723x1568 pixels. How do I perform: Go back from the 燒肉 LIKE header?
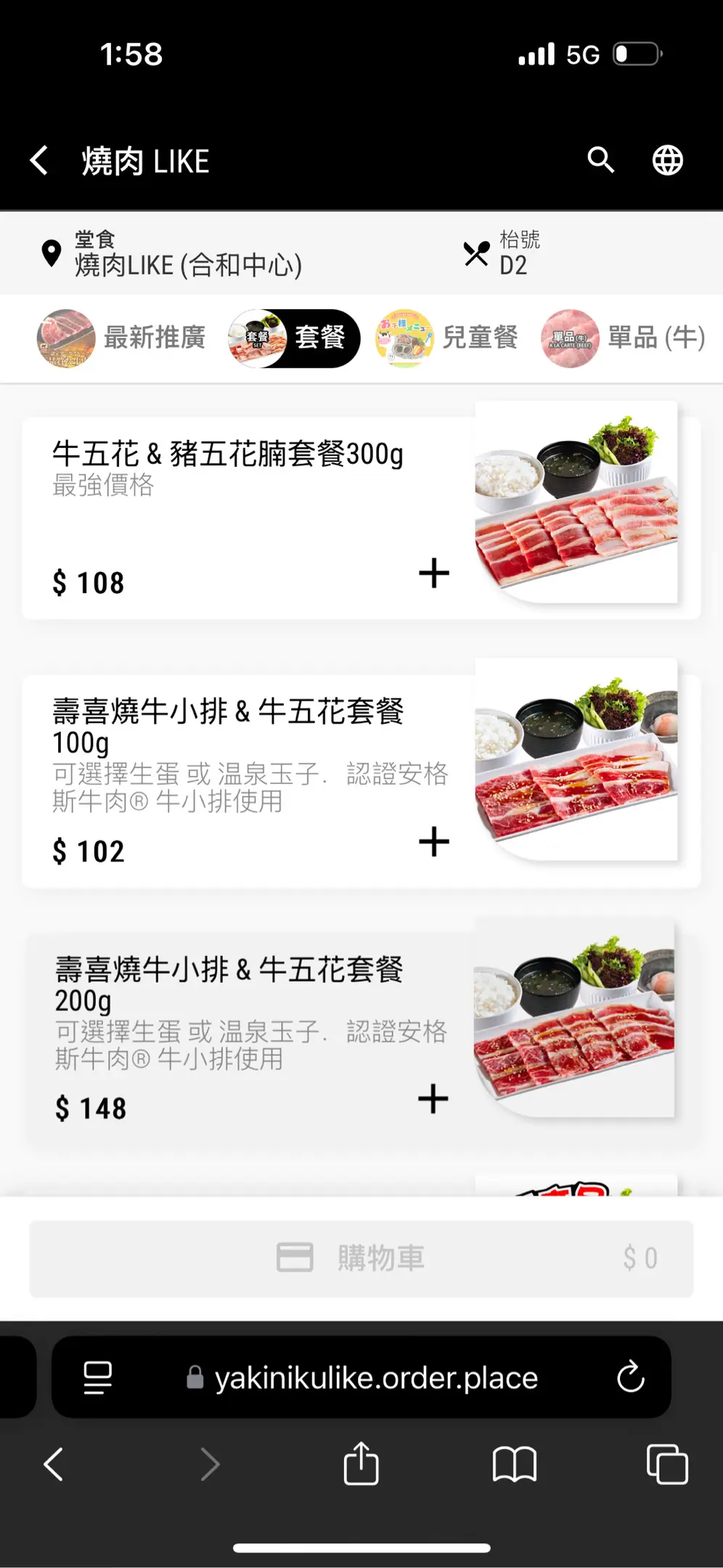pos(40,160)
